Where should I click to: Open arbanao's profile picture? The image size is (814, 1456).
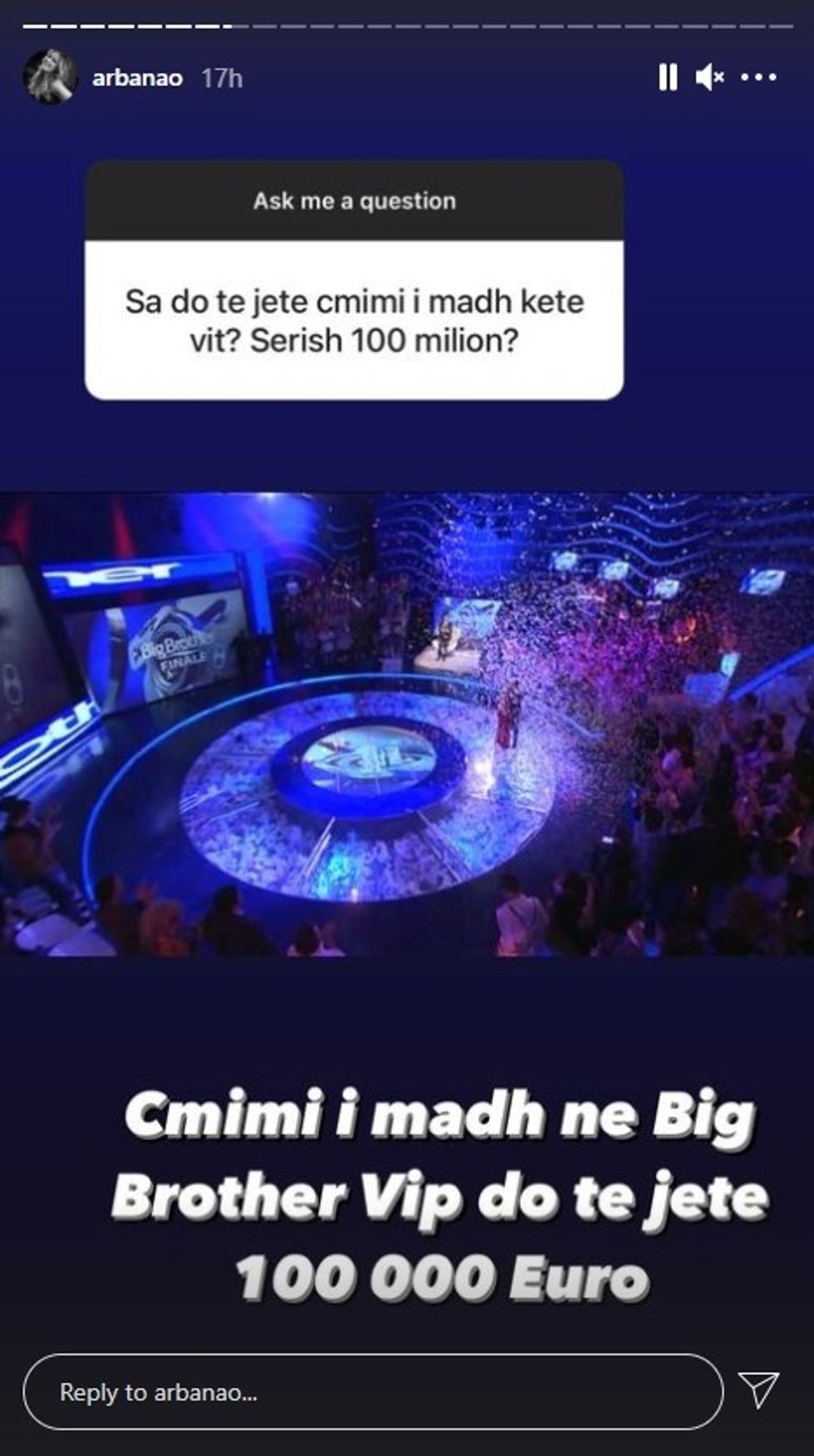coord(50,77)
